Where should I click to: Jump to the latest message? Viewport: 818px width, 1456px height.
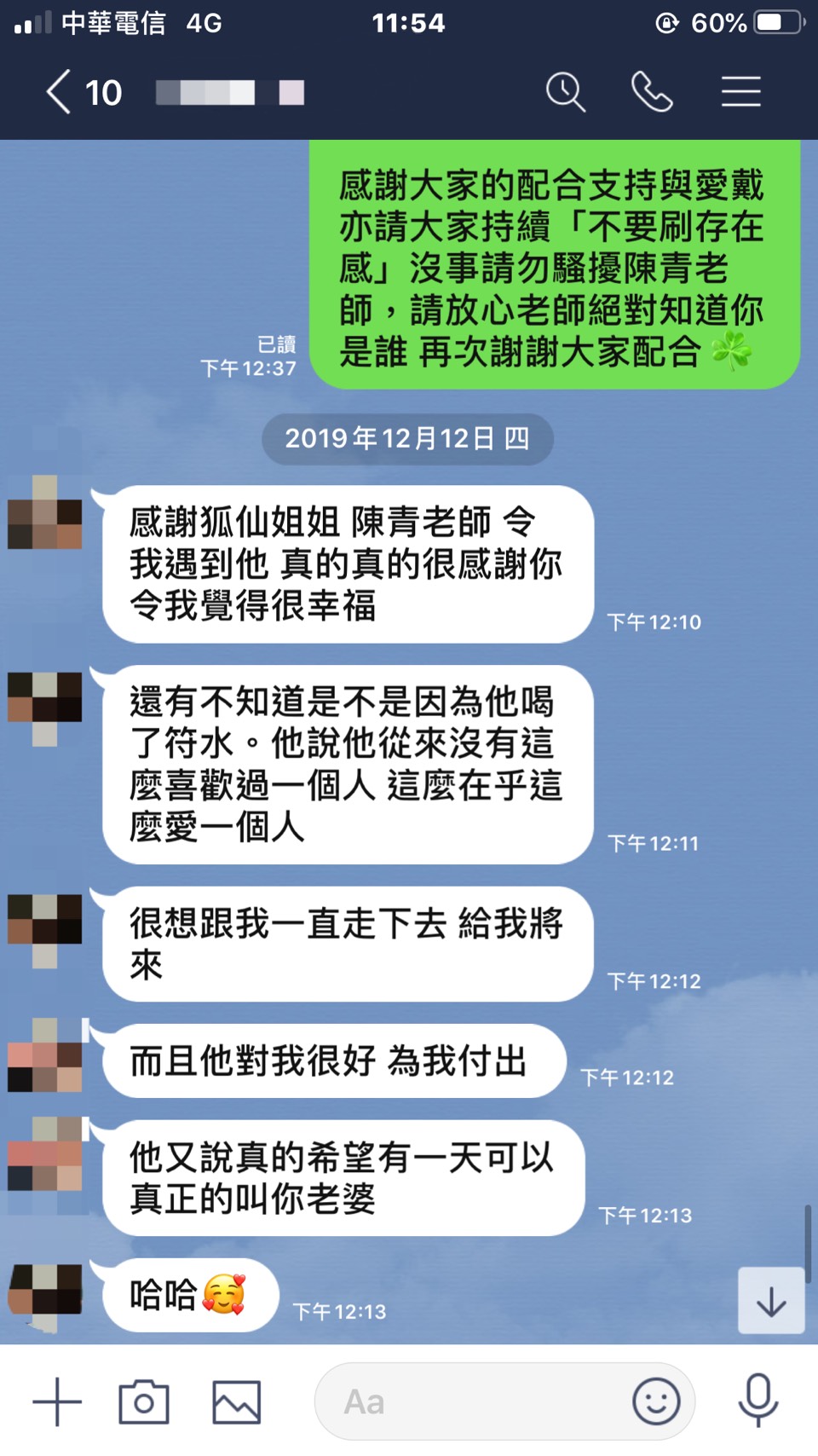tap(771, 1301)
